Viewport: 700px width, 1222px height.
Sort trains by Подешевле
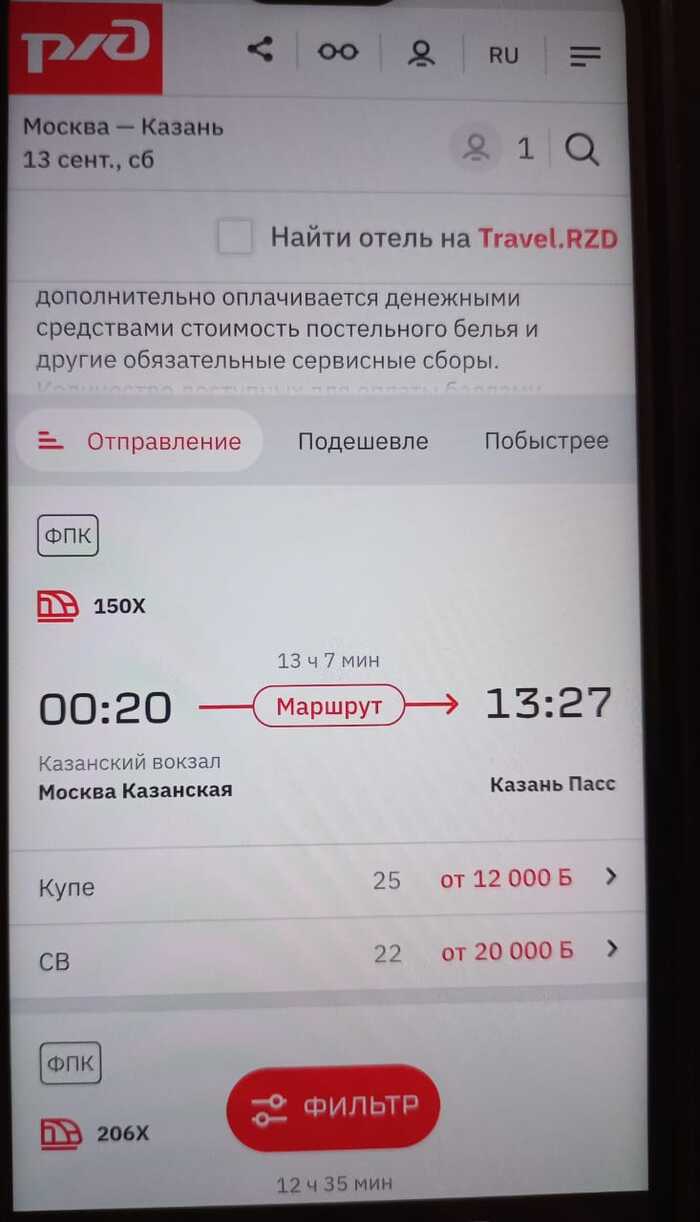(x=362, y=441)
